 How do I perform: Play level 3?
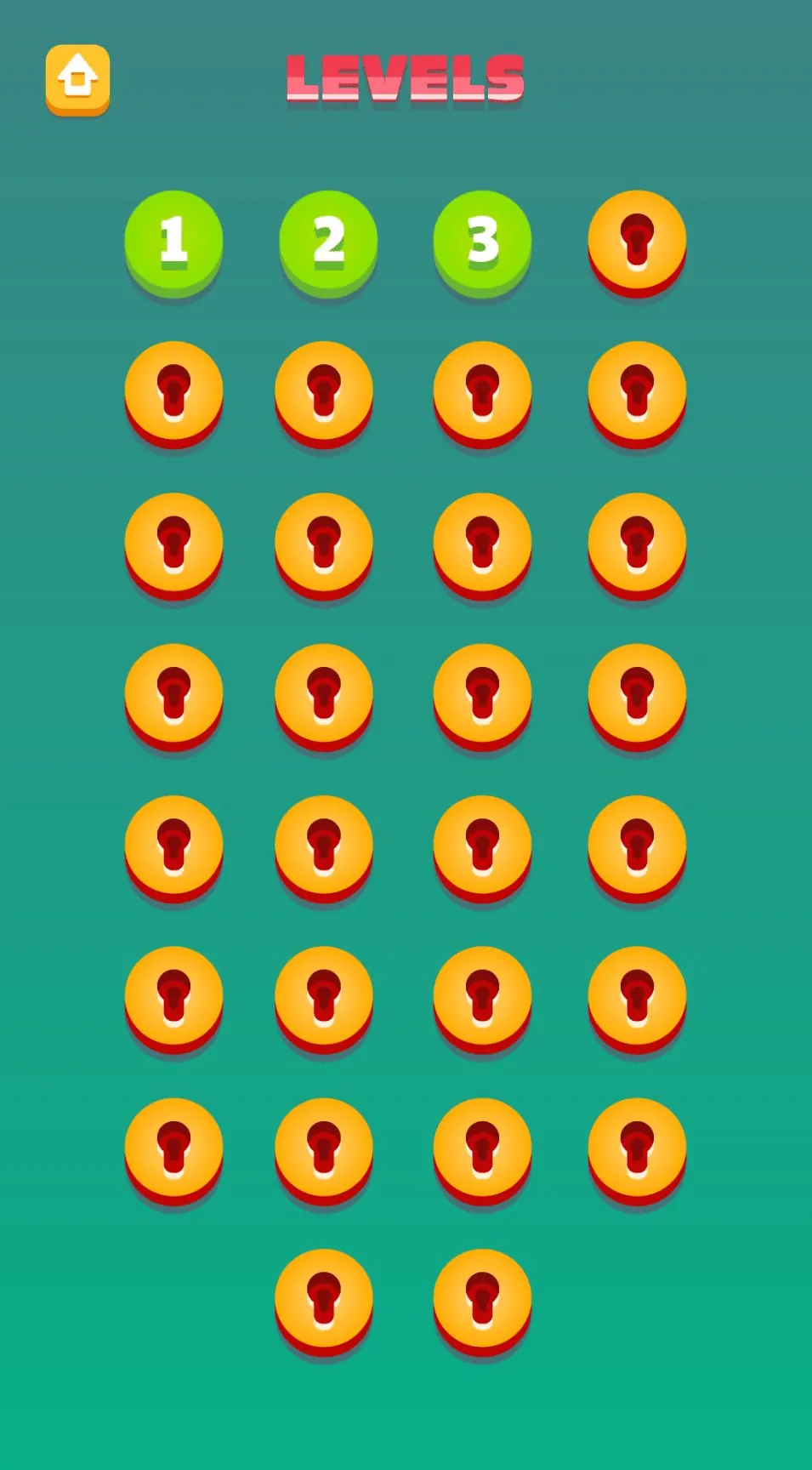click(482, 241)
